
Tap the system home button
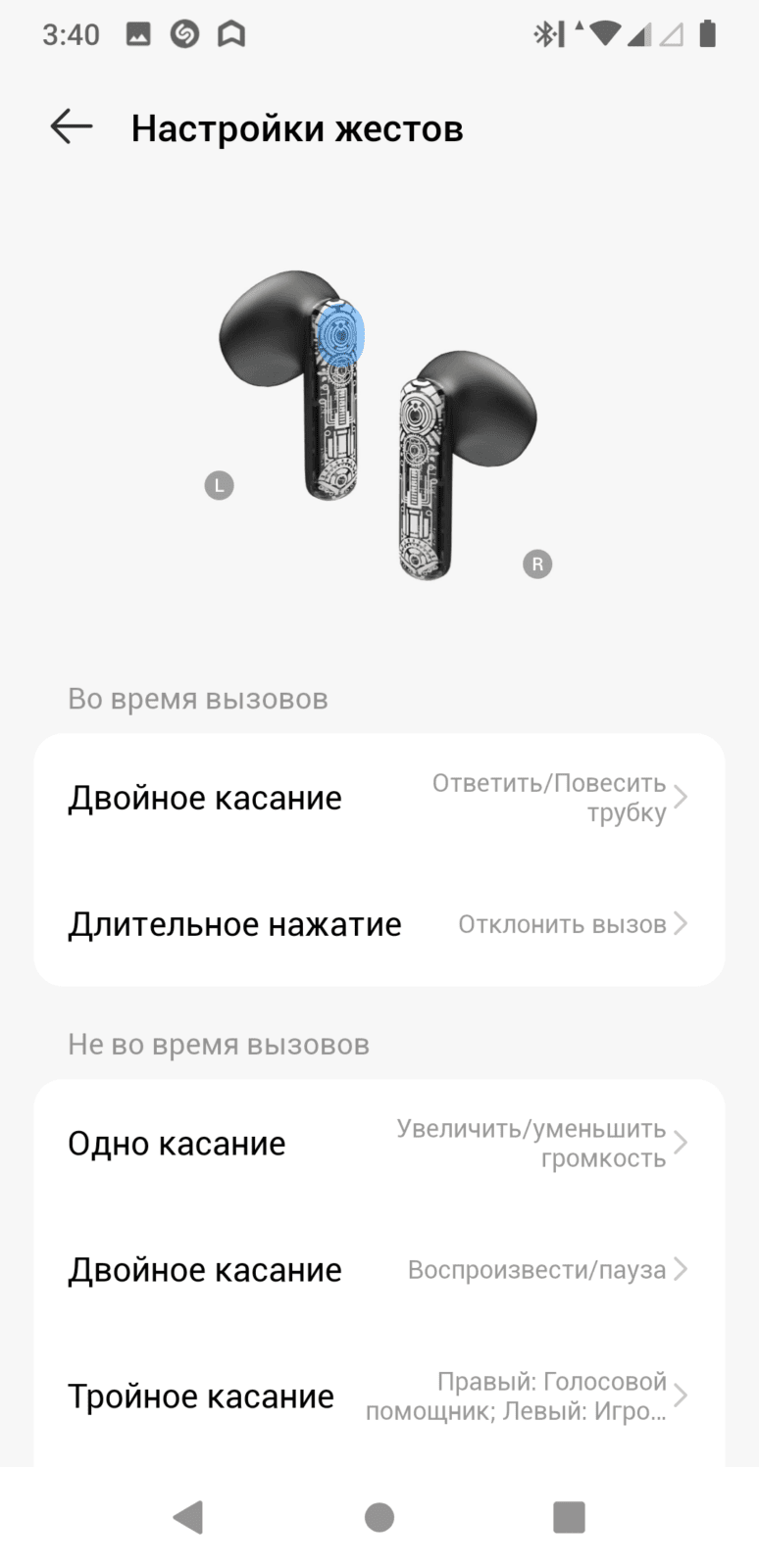[x=379, y=1517]
